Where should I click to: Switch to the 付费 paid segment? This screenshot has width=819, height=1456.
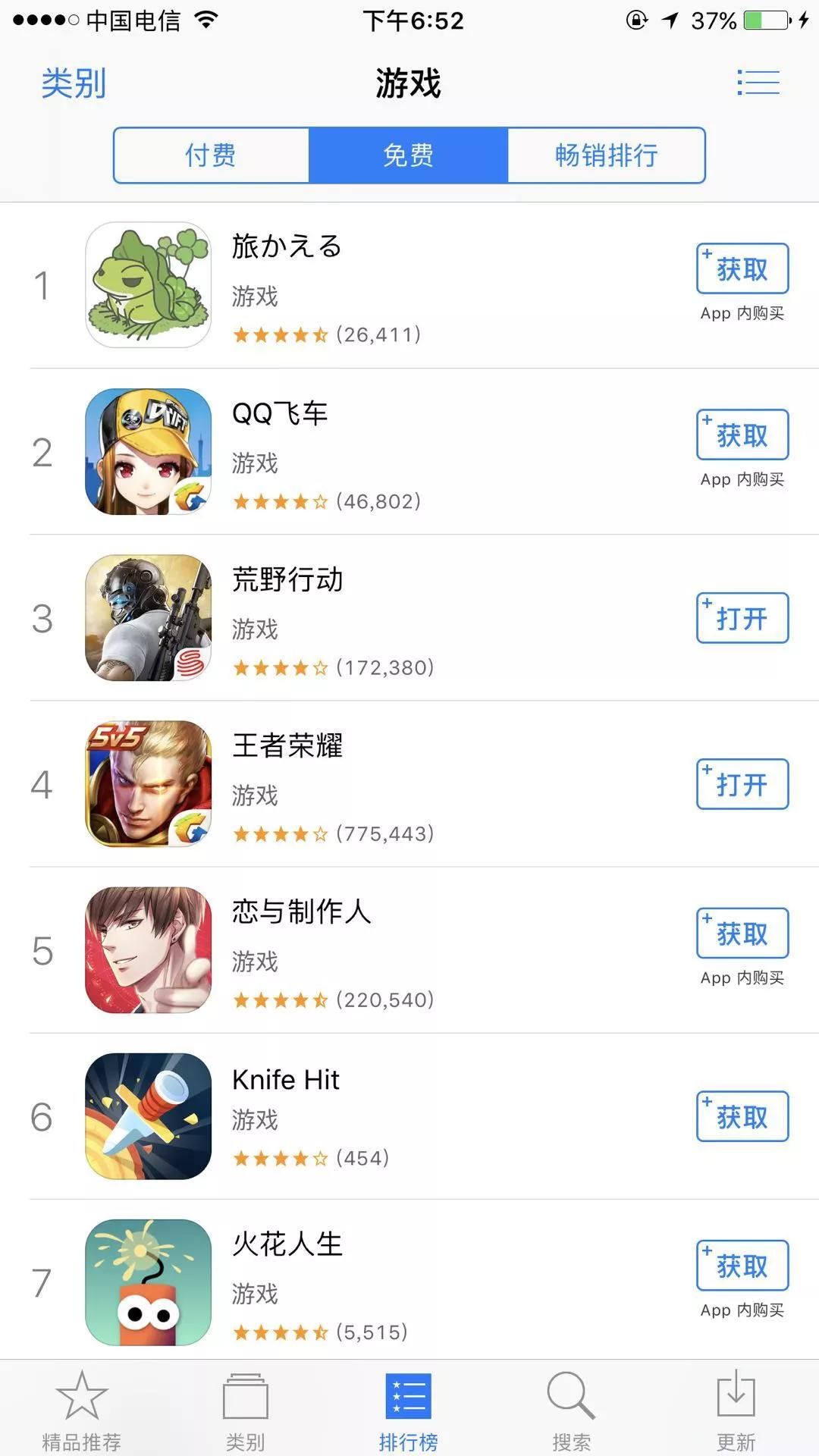[211, 155]
